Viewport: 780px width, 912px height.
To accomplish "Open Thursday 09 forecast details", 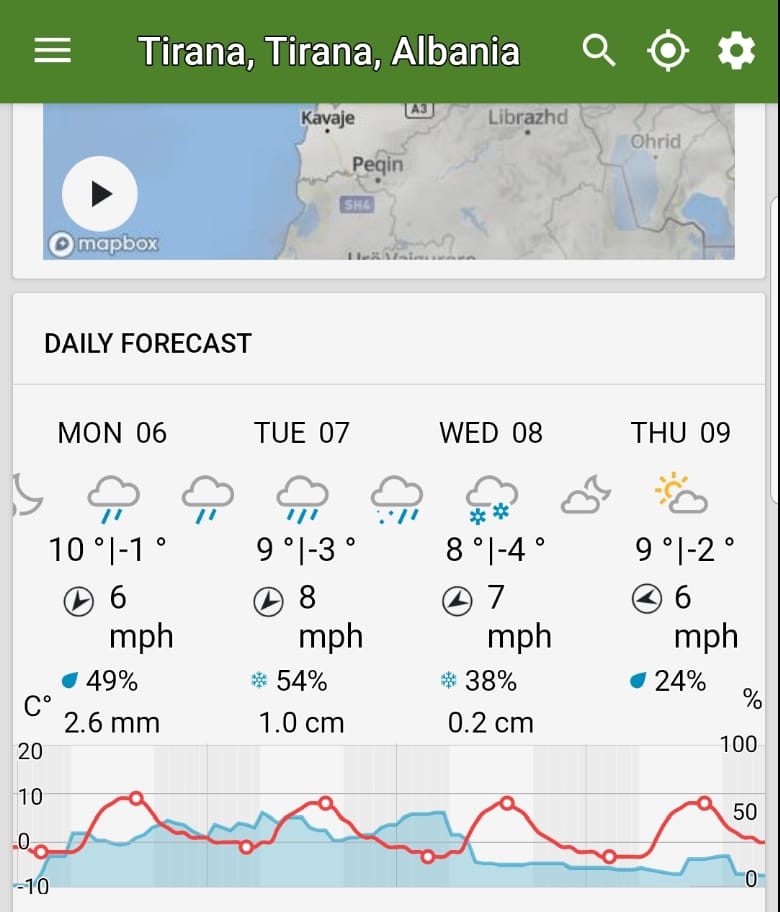I will (680, 433).
